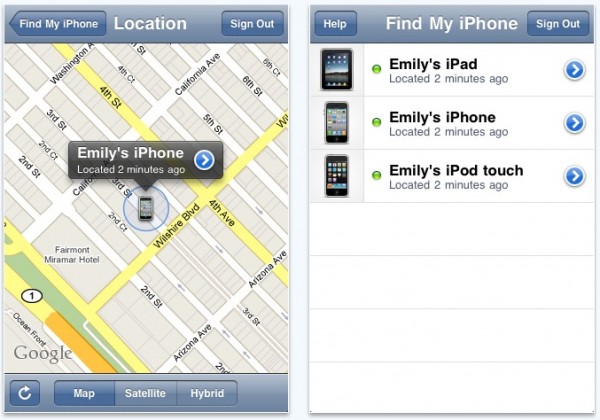Open details arrow on Emily's iPhone callout
The width and height of the screenshot is (600, 420).
point(204,160)
